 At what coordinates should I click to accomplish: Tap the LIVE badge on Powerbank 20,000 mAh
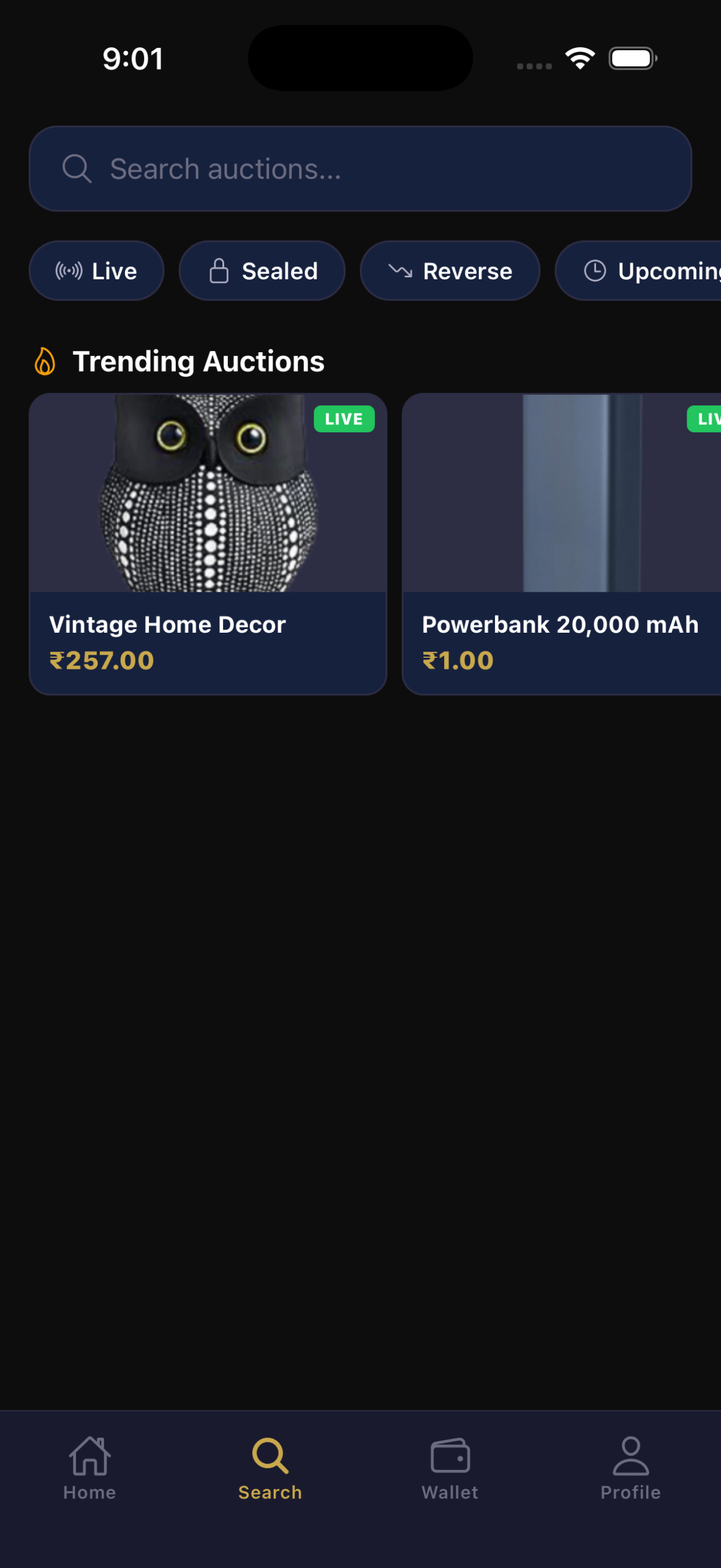pyautogui.click(x=709, y=419)
